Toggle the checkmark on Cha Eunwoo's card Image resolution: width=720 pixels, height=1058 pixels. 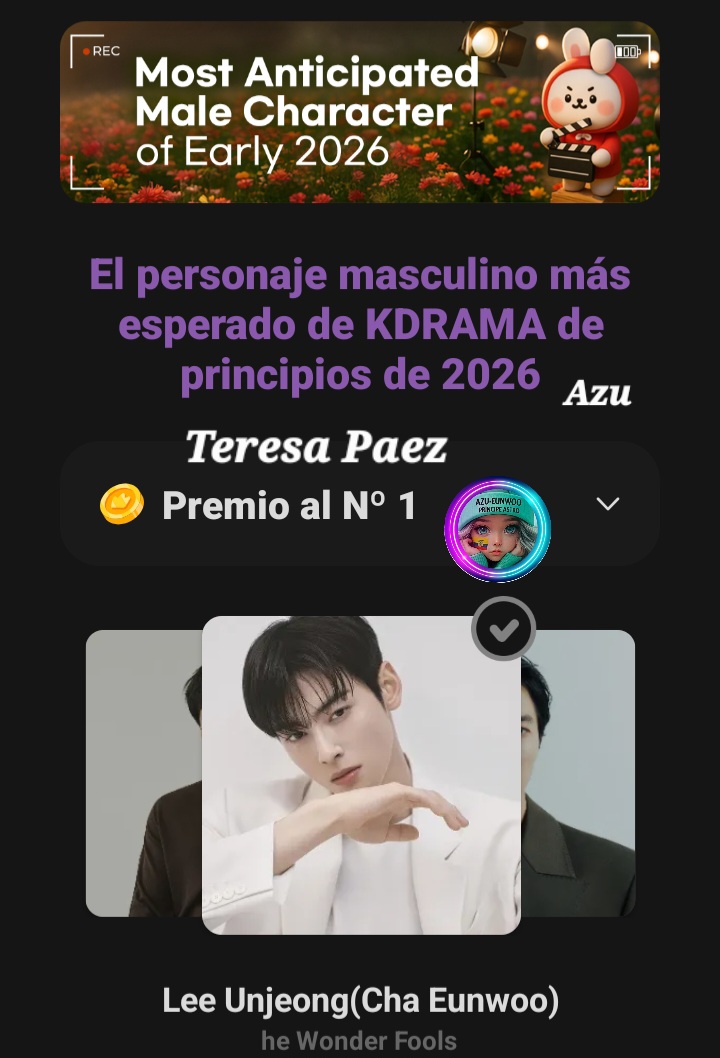tap(503, 629)
